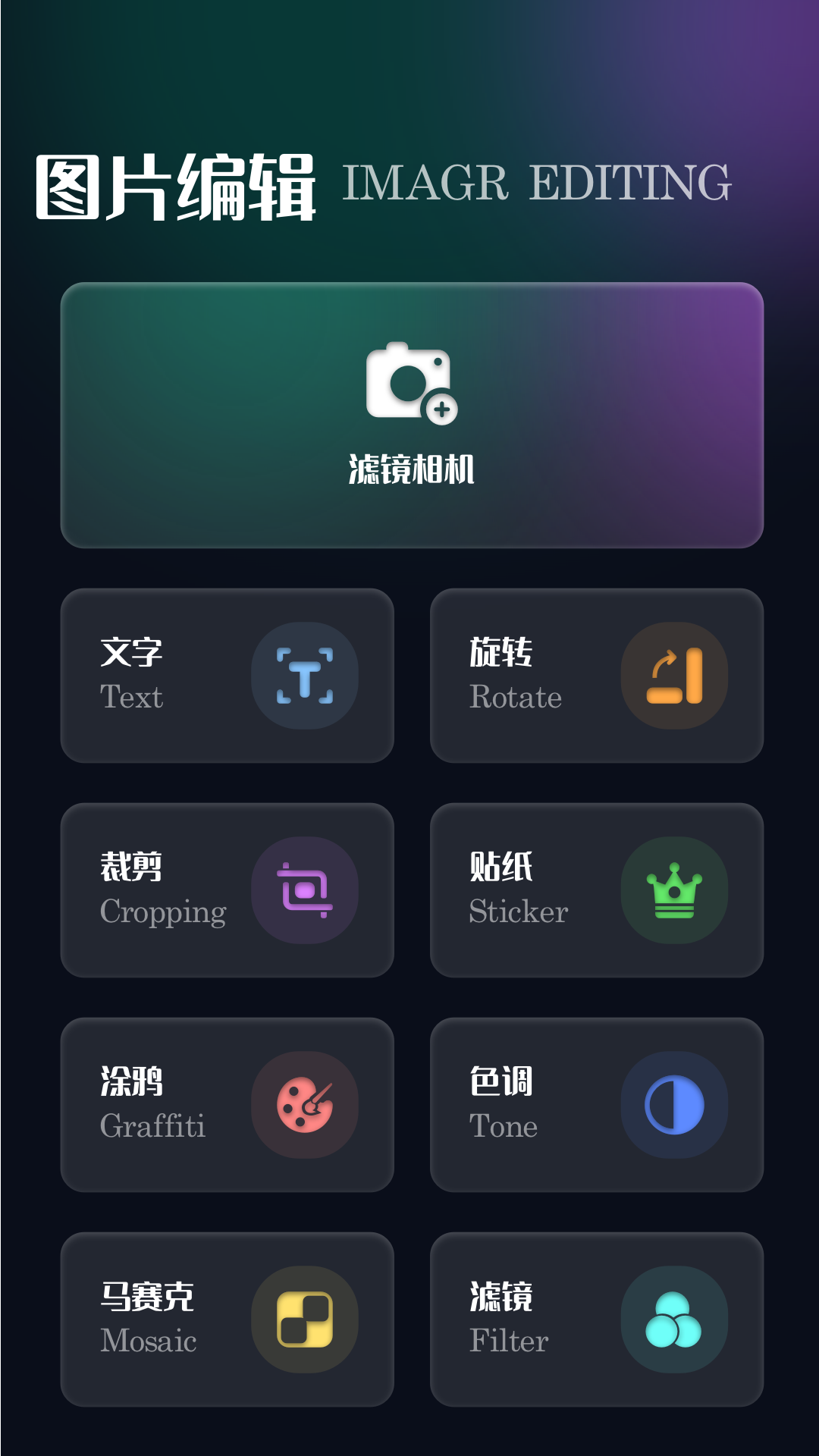Launch the Cropping tool
The height and width of the screenshot is (1456, 819).
click(x=227, y=890)
